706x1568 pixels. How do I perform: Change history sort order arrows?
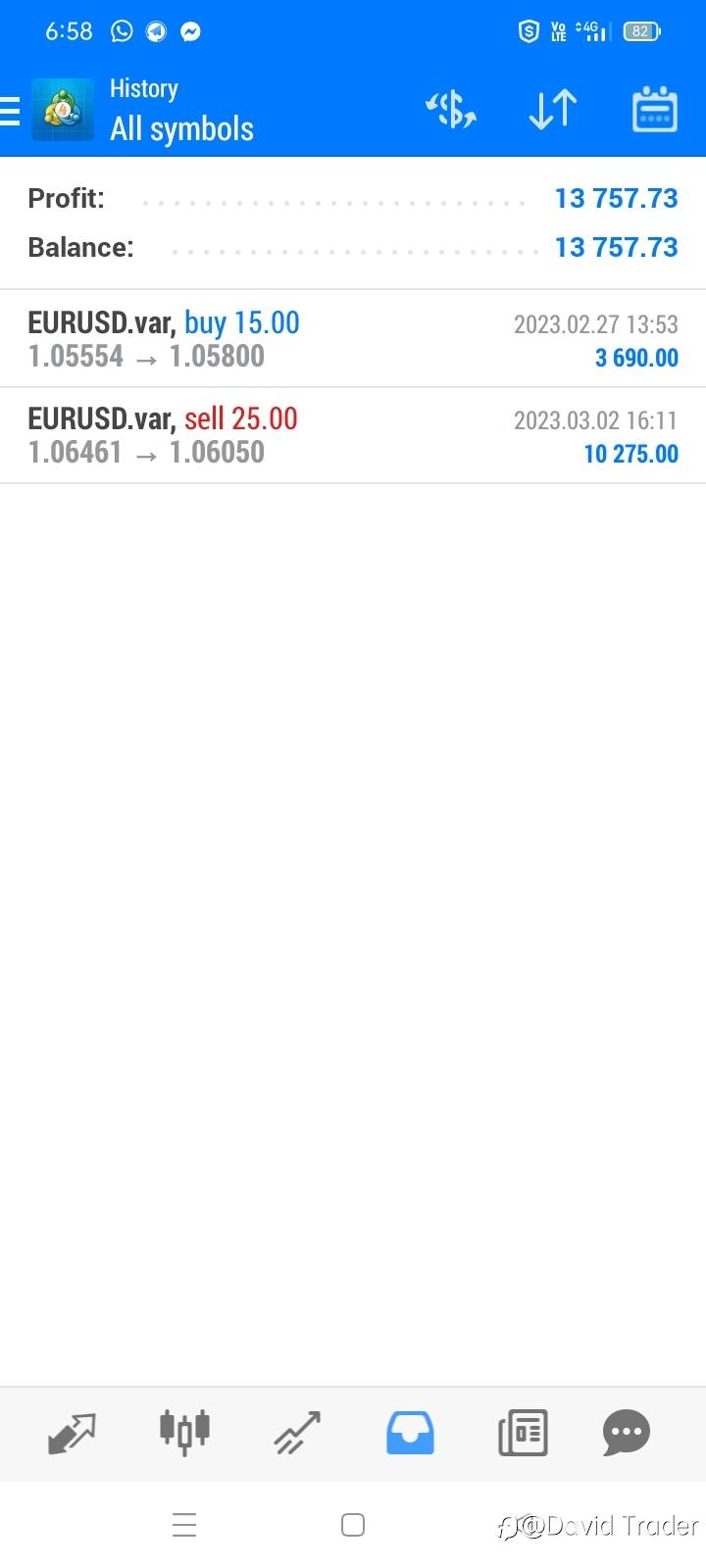[553, 109]
